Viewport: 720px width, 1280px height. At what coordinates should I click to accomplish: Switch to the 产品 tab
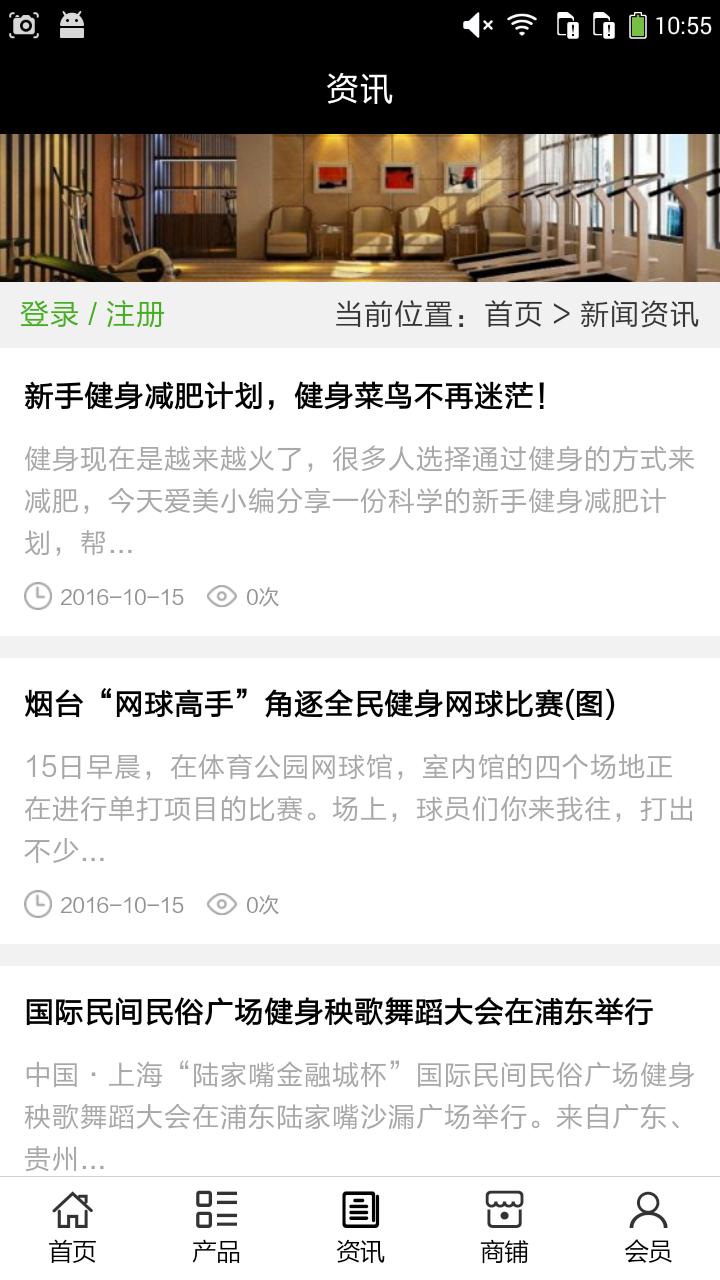pyautogui.click(x=216, y=1227)
